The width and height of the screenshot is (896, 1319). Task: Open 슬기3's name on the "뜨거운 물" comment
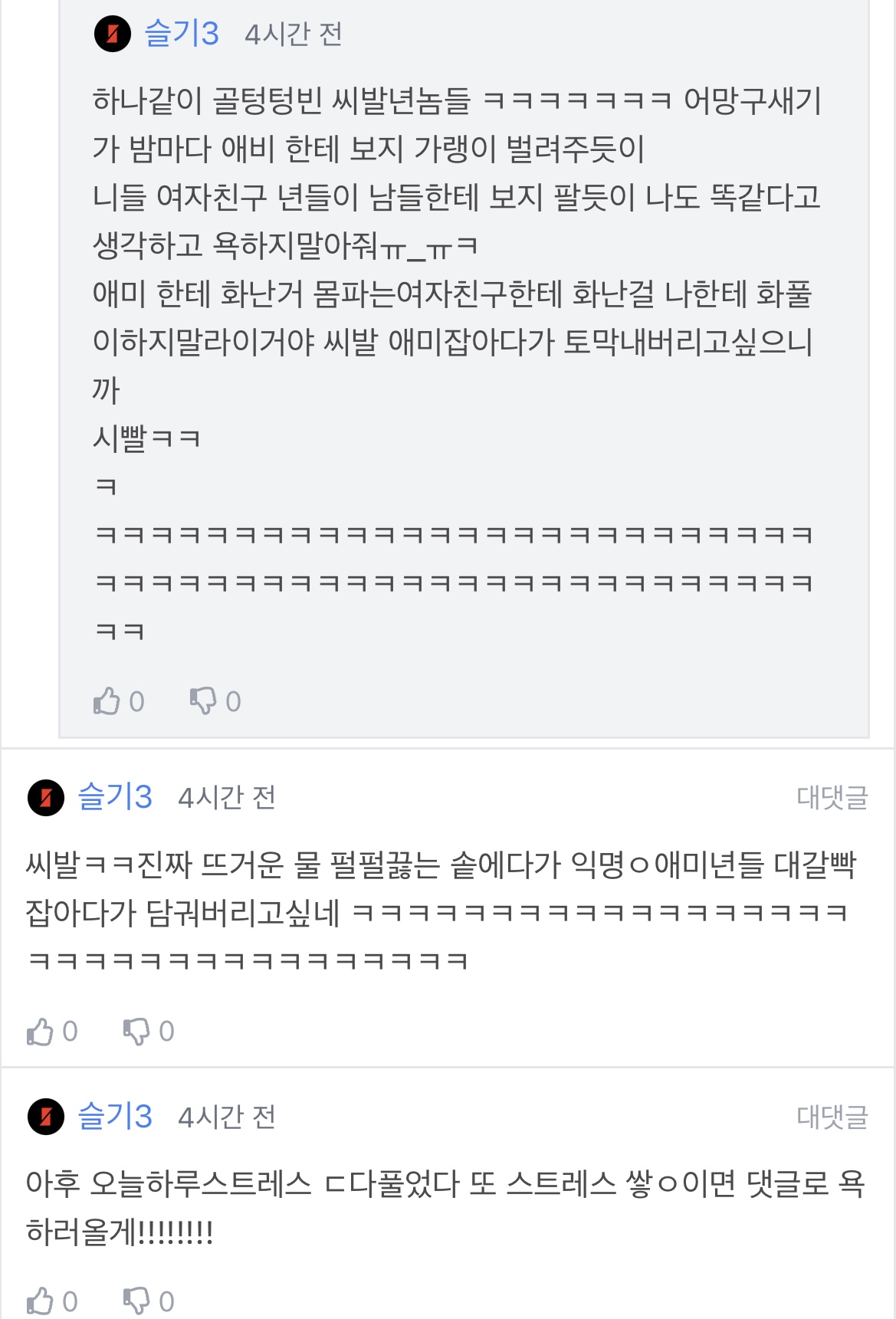[115, 798]
